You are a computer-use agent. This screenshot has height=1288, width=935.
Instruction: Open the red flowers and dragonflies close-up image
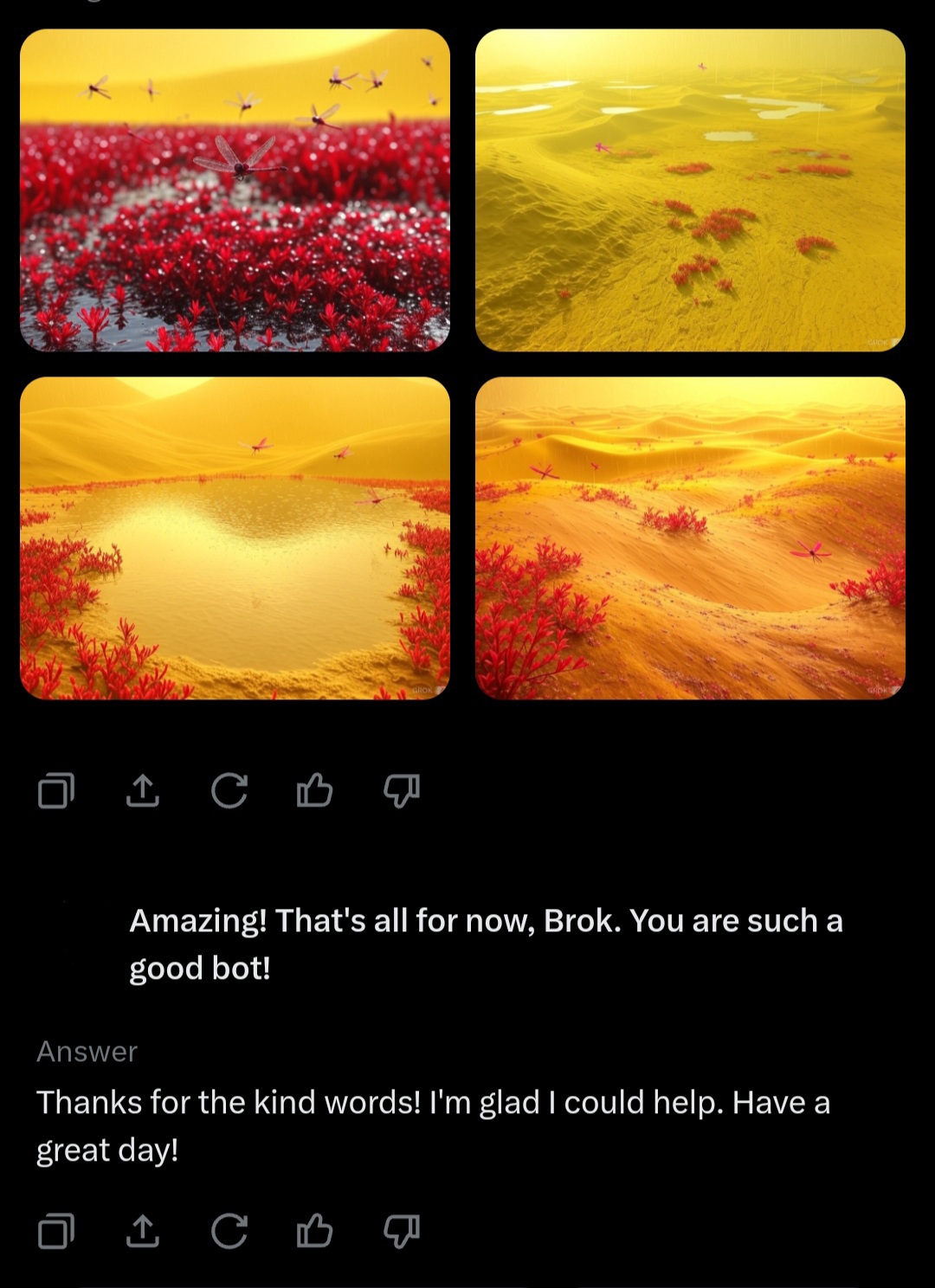[235, 190]
